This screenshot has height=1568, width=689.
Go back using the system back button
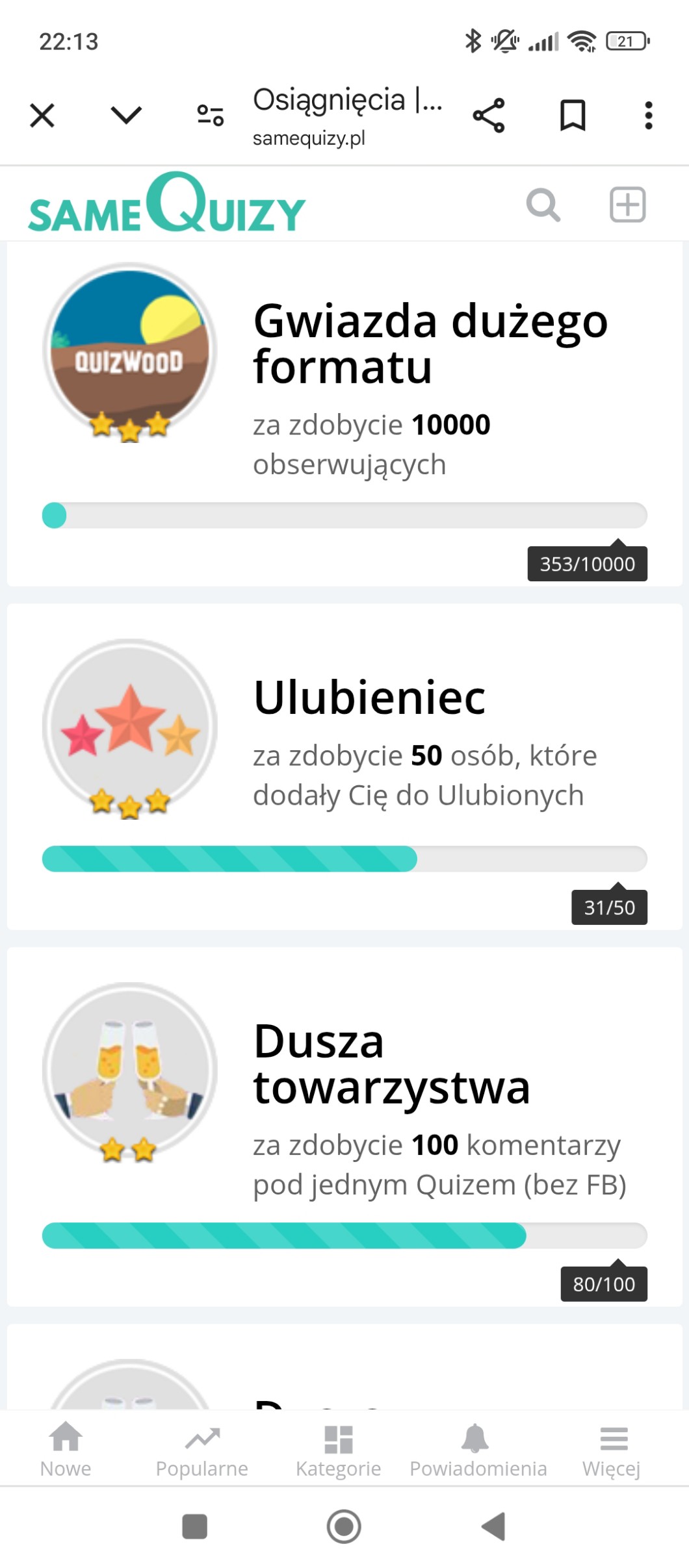(x=493, y=1526)
